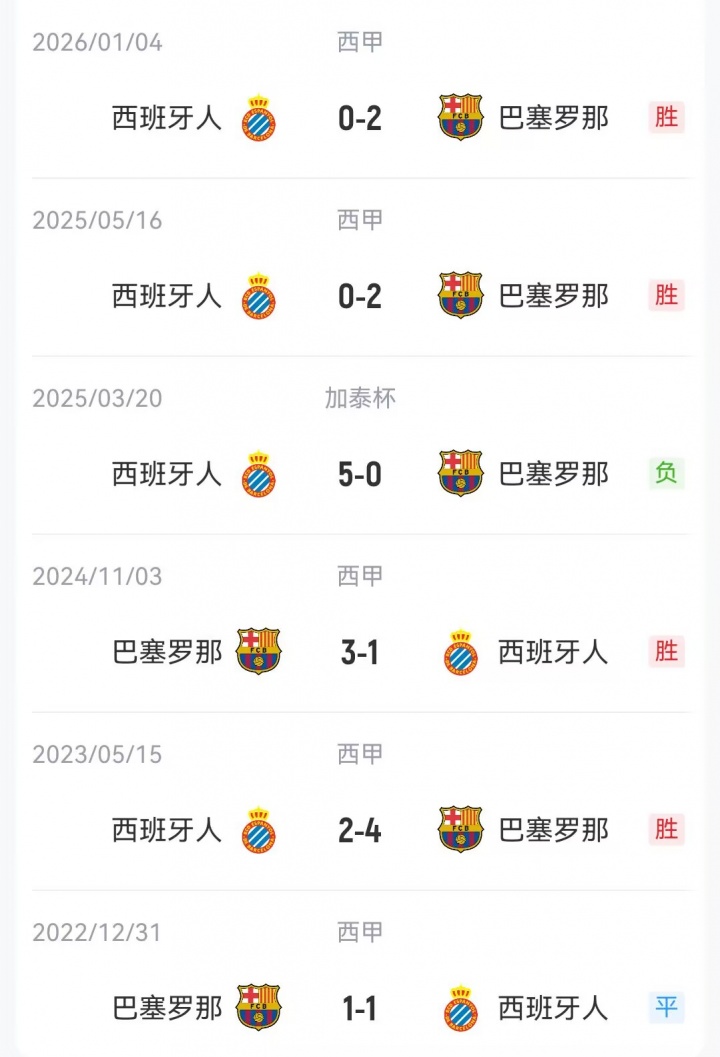
Task: Select the Barcelona logo in the 2024/11/03 match
Action: (x=259, y=652)
